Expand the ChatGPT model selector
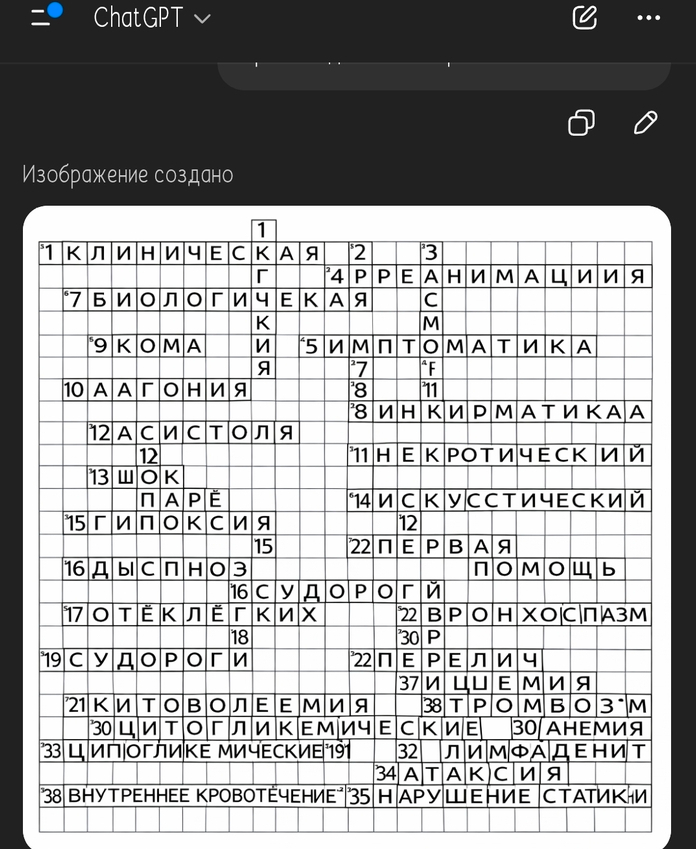696x849 pixels. tap(152, 18)
